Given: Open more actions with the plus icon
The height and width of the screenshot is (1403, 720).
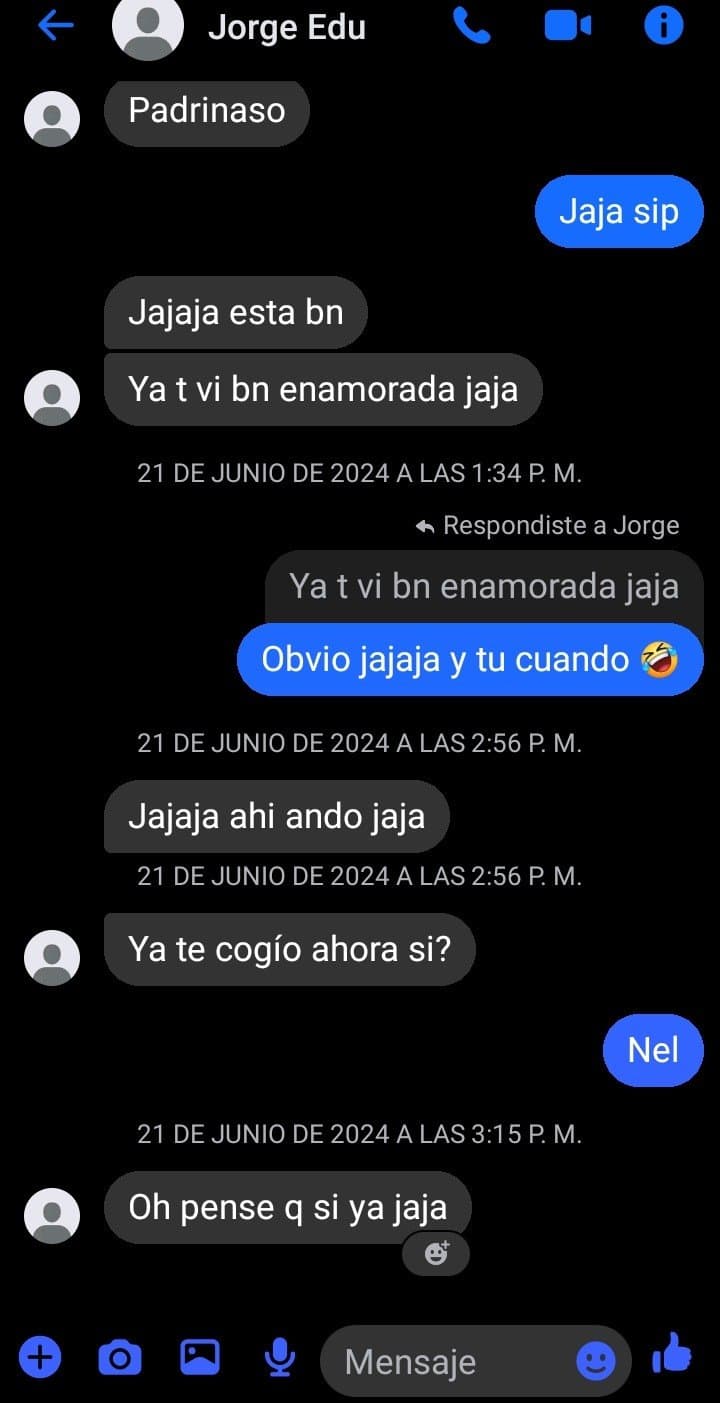Looking at the screenshot, I should [x=39, y=1358].
